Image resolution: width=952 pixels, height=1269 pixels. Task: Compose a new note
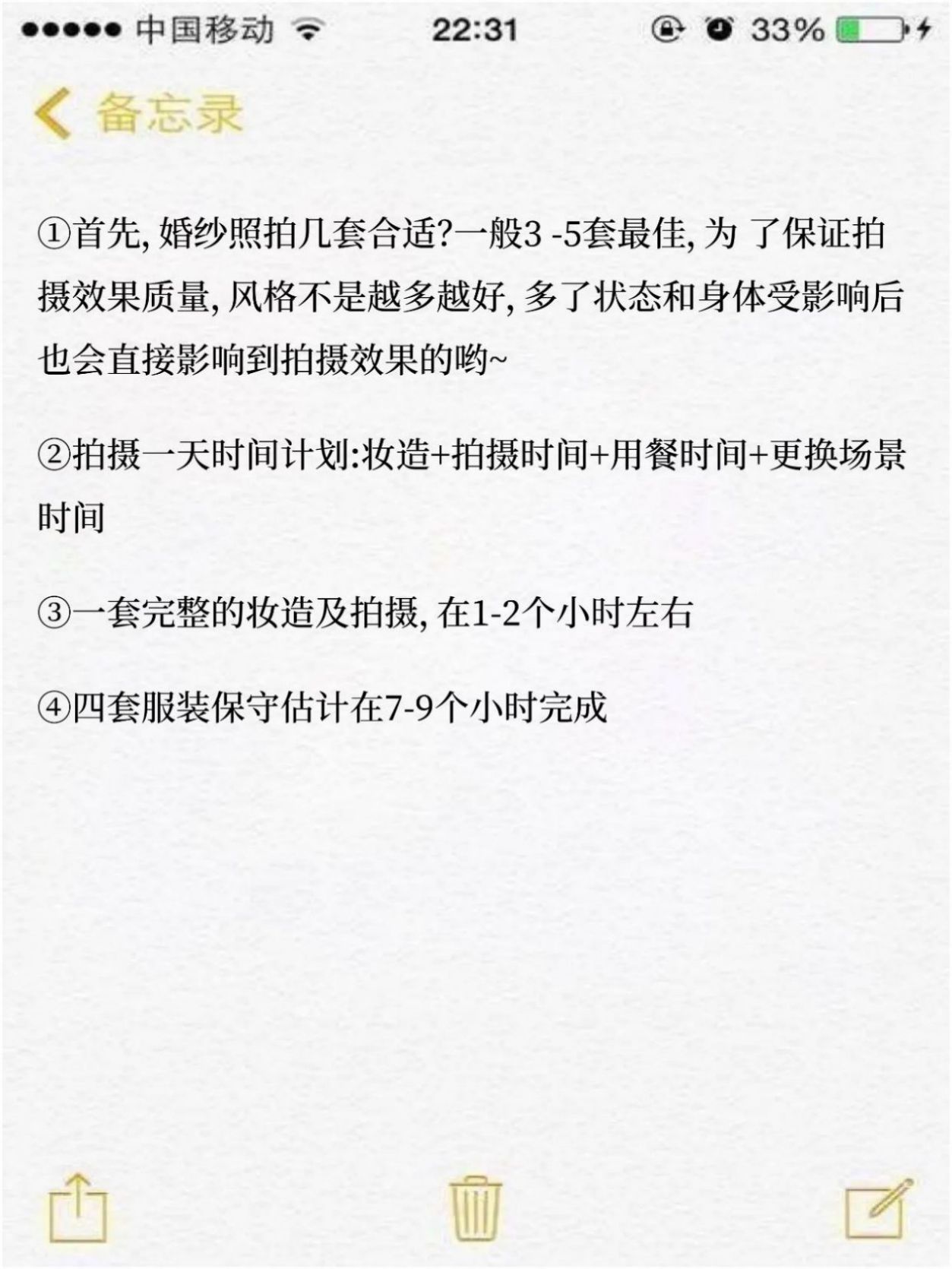879,1207
